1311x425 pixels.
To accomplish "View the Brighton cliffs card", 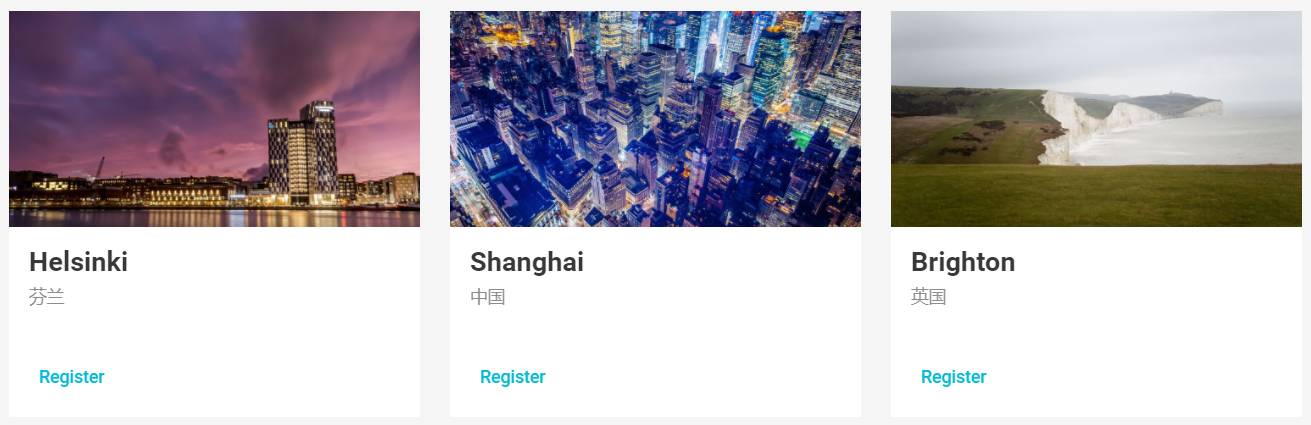I will pos(1096,119).
